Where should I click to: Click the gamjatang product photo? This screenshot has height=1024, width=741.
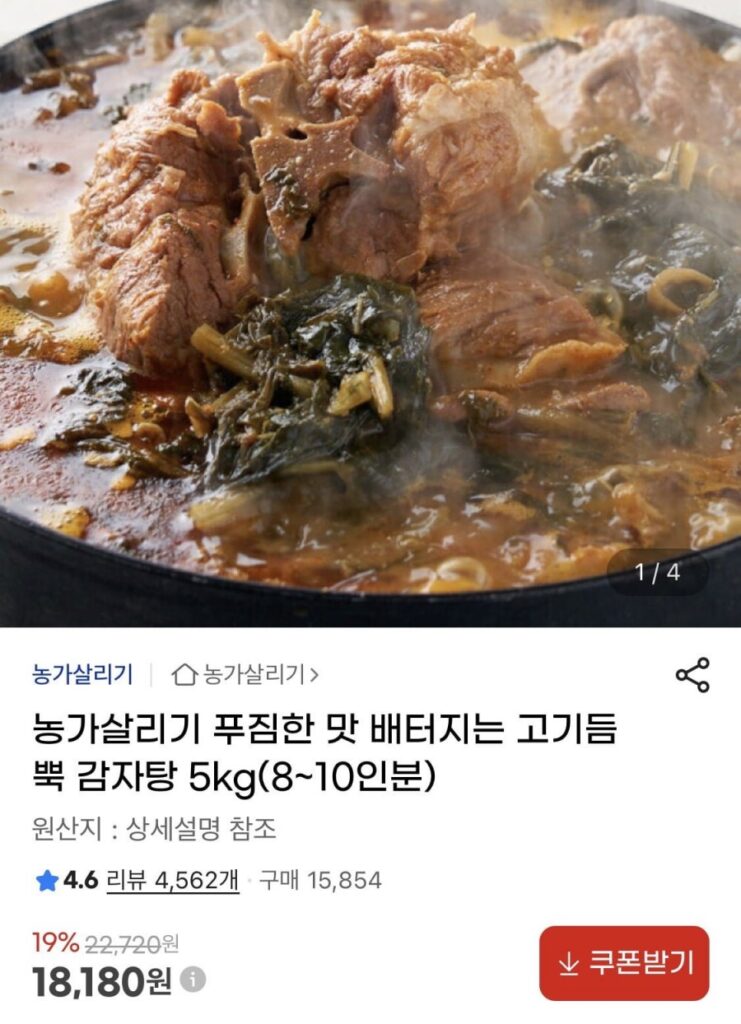point(370,300)
